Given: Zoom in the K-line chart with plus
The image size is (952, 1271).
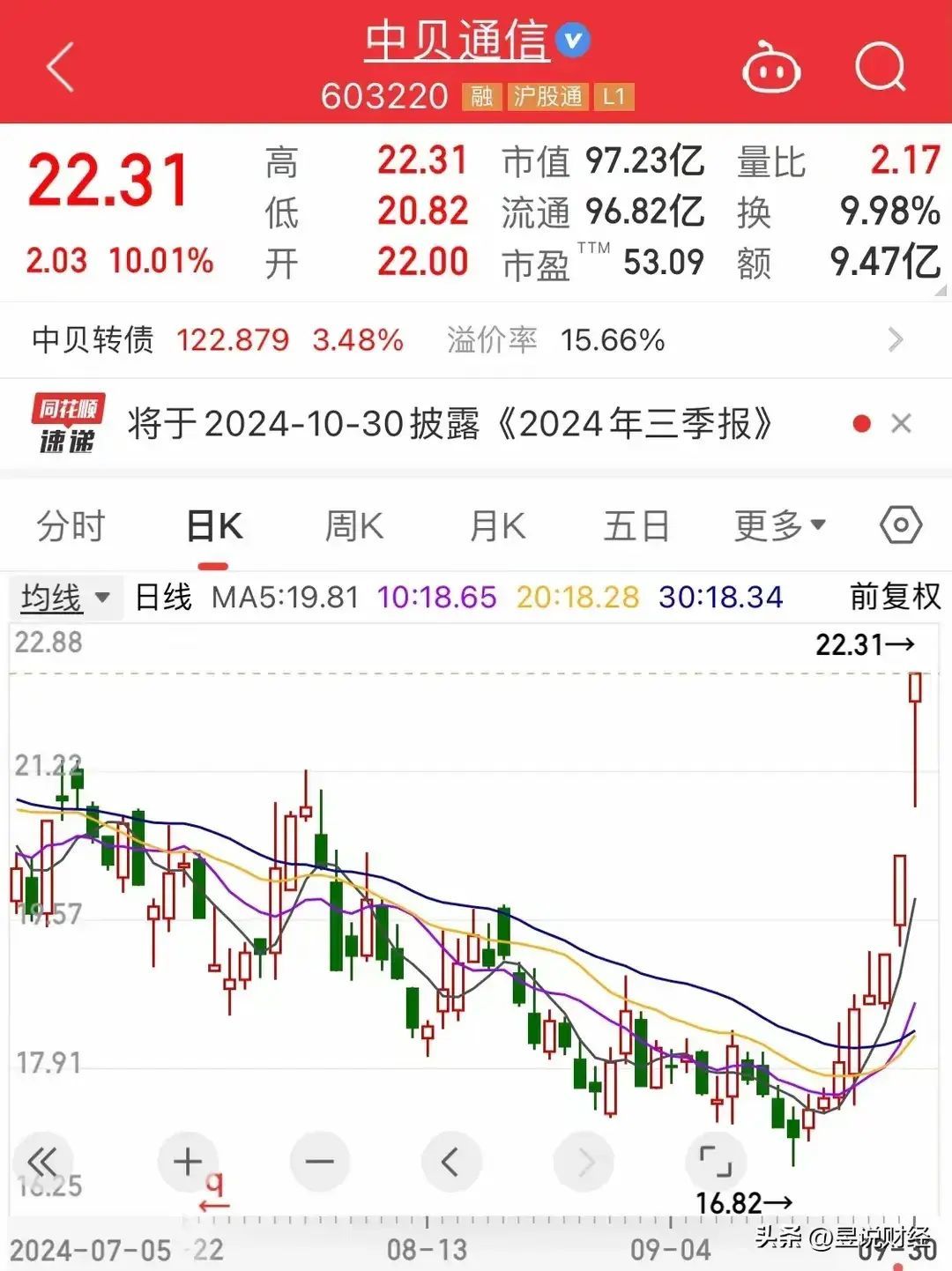Looking at the screenshot, I should point(188,1162).
